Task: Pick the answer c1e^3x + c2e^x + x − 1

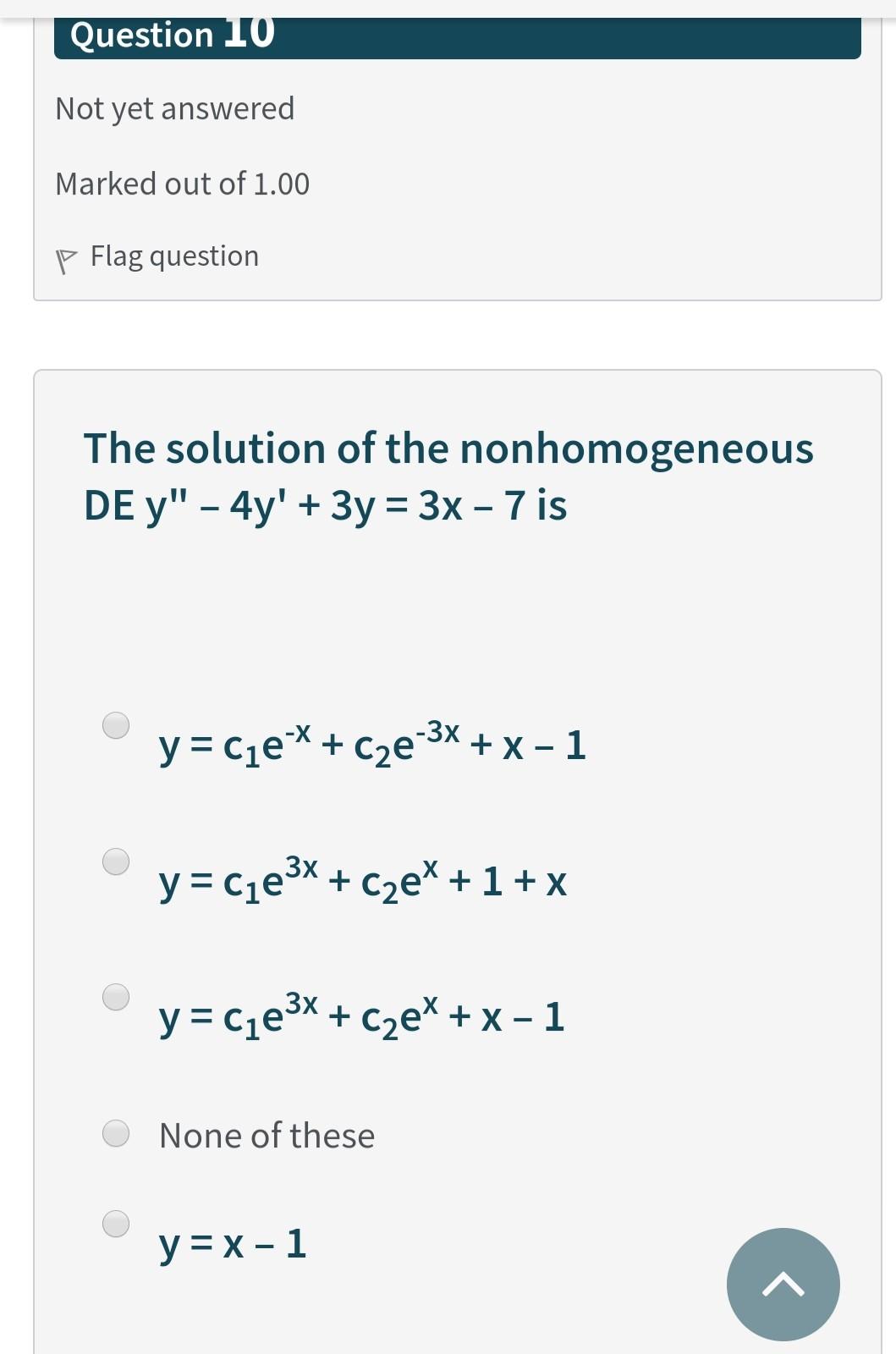Action: pyautogui.click(x=116, y=997)
